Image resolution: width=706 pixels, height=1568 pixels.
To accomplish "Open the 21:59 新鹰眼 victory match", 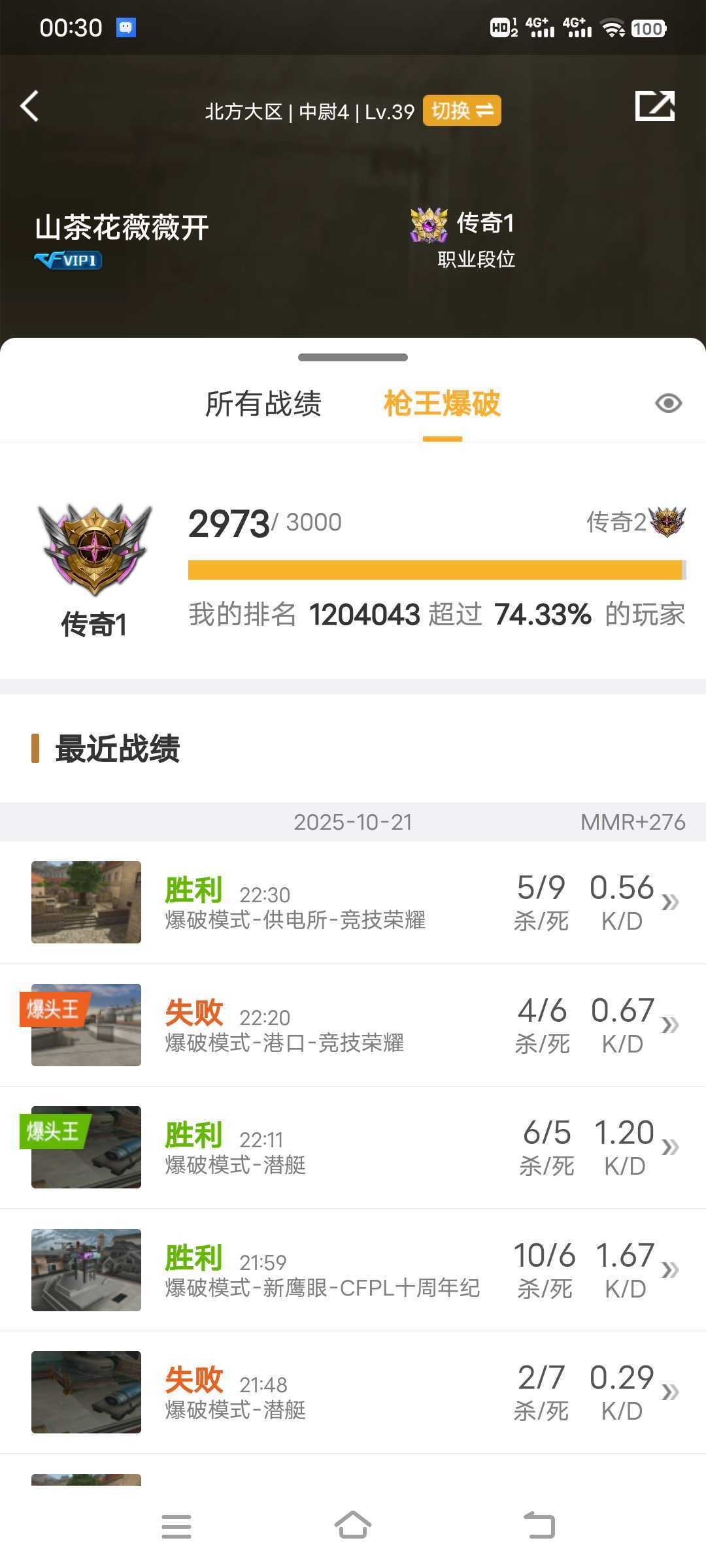I will [x=353, y=1270].
